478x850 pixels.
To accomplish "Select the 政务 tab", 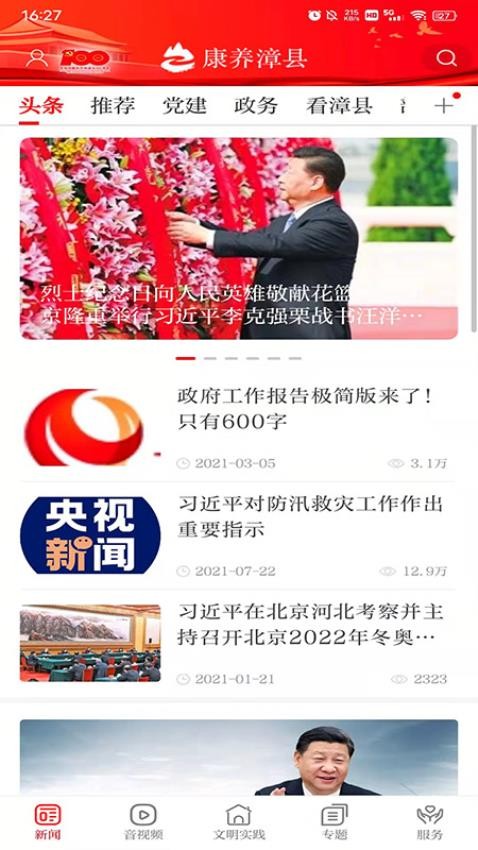I will click(x=256, y=106).
